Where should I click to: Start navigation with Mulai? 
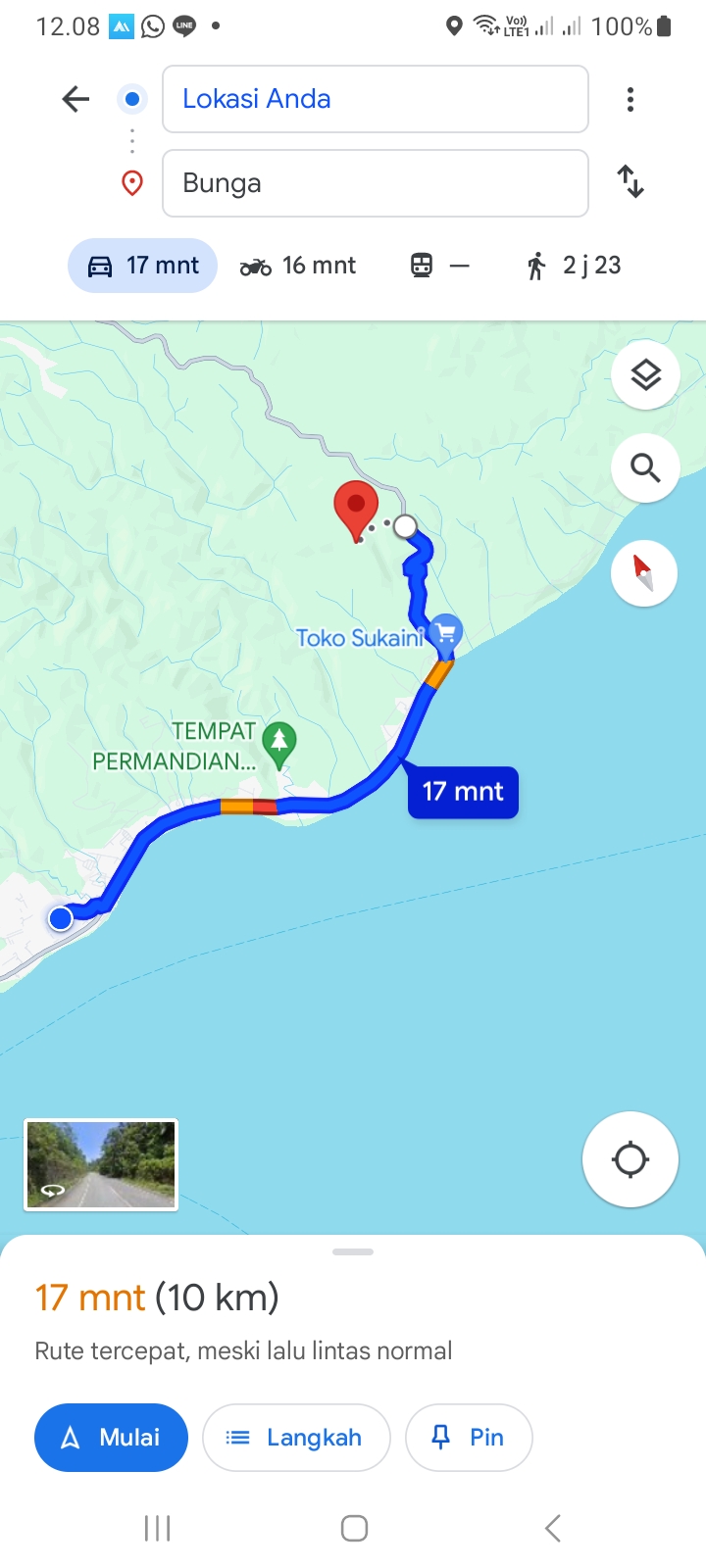[x=111, y=1438]
